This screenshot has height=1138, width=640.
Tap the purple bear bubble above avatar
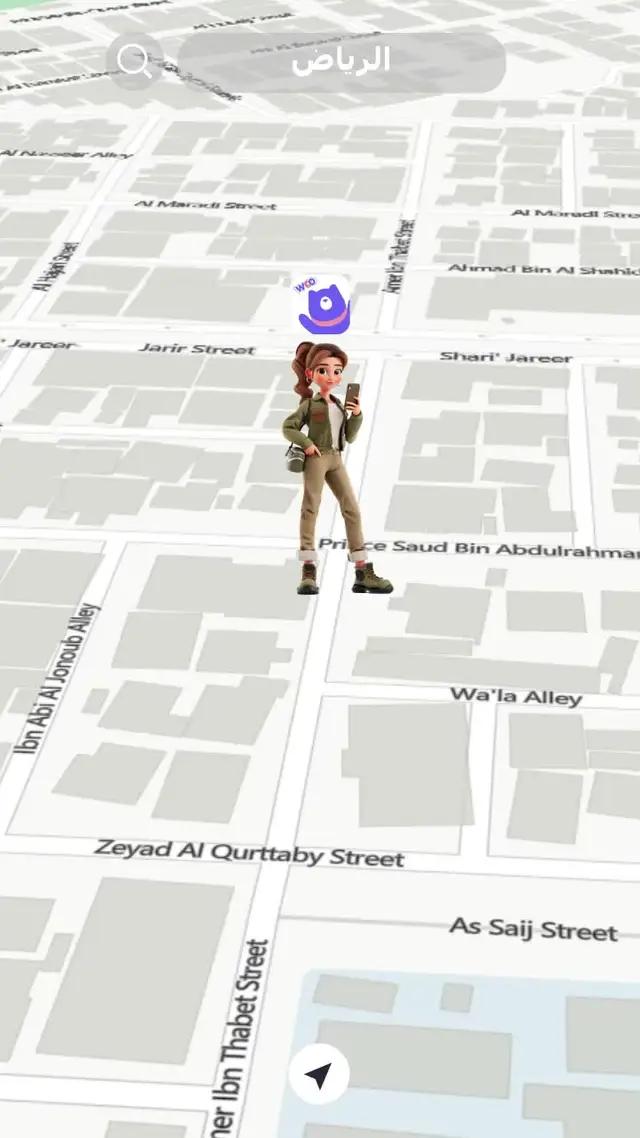[323, 305]
